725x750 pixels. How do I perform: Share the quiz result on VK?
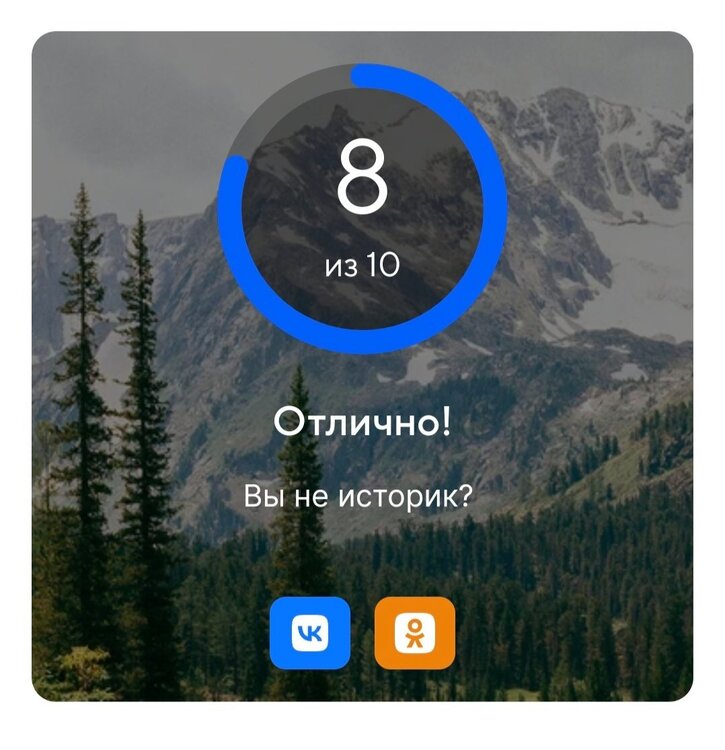coord(310,633)
